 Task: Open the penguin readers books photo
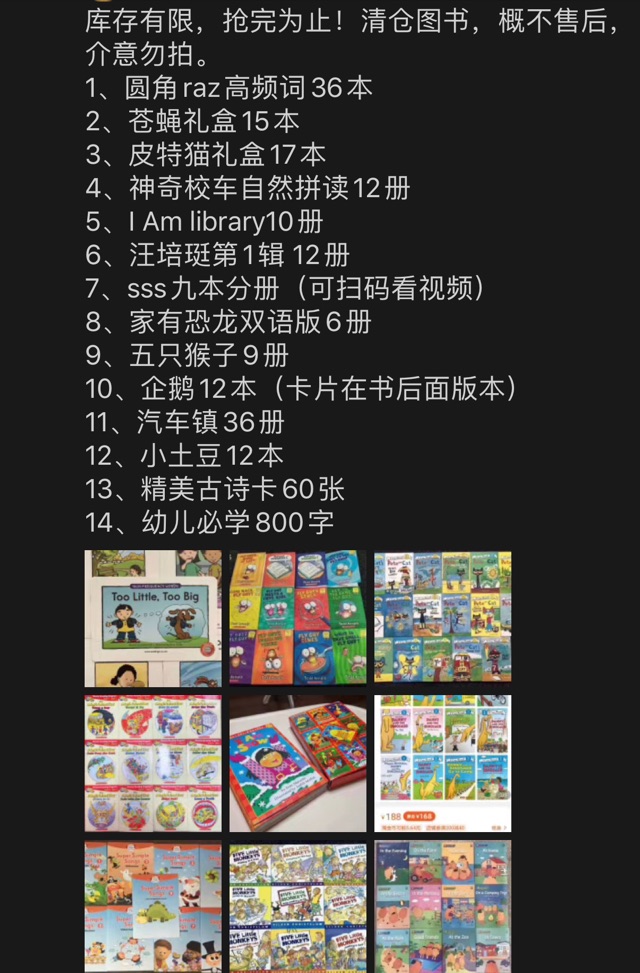[442, 906]
